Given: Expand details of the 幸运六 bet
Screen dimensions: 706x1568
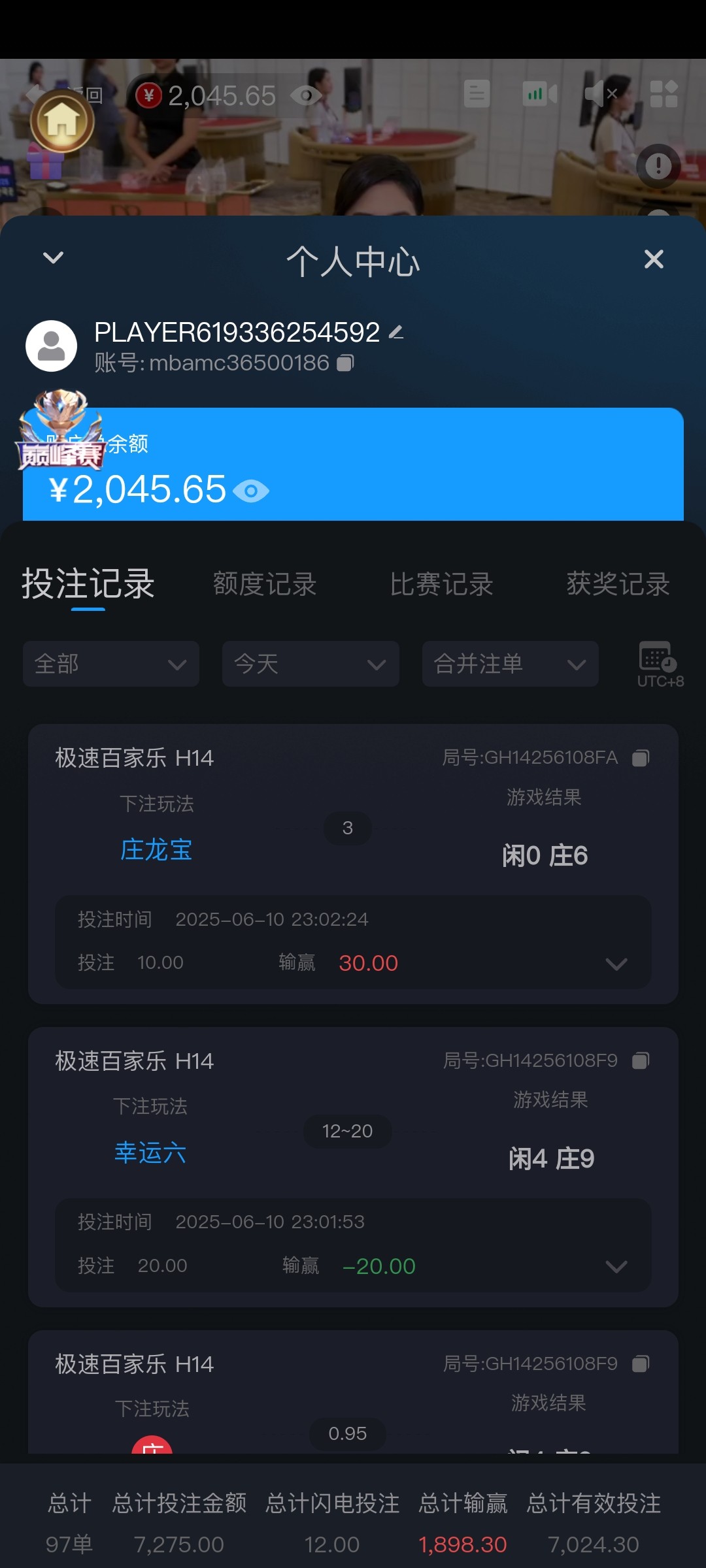Looking at the screenshot, I should [x=616, y=1267].
